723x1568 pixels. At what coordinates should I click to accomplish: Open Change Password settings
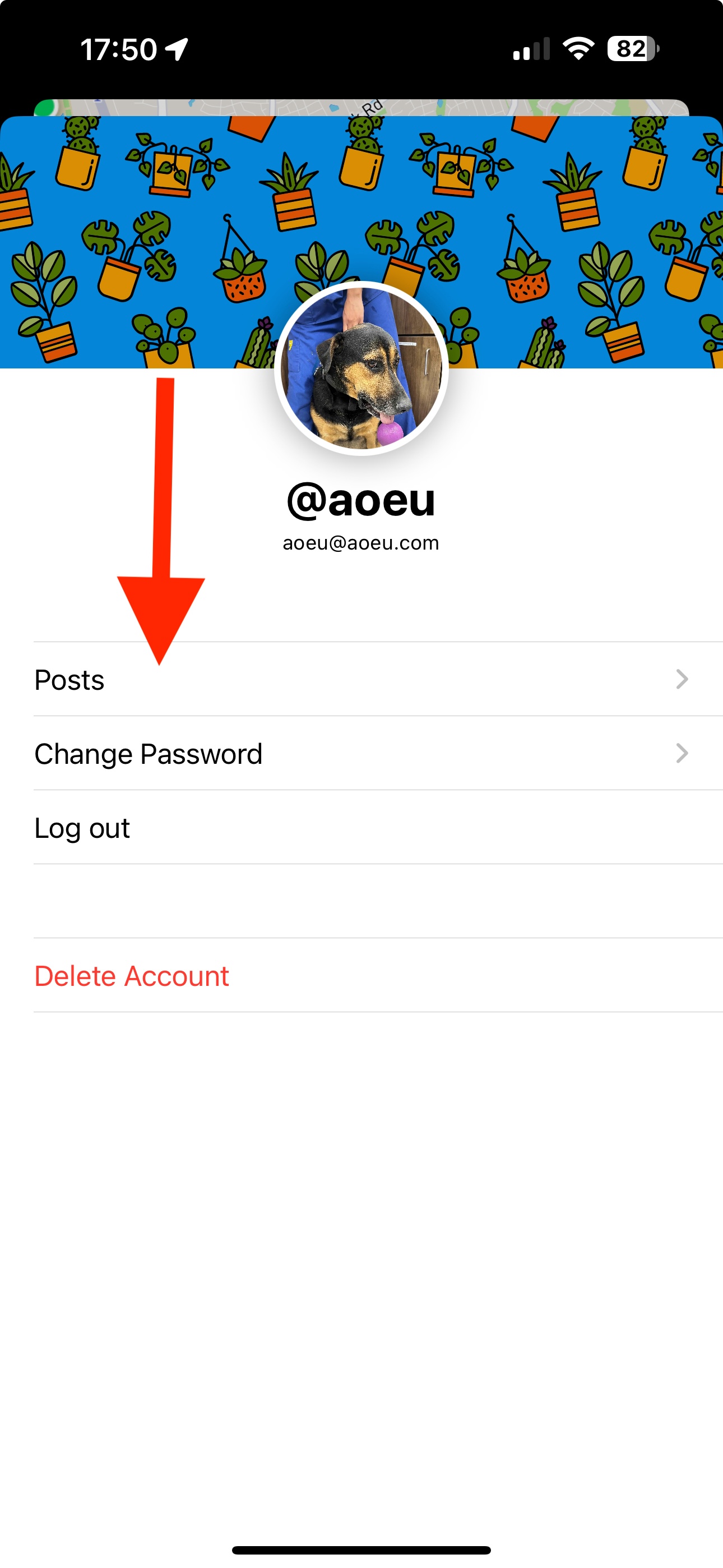pyautogui.click(x=361, y=753)
